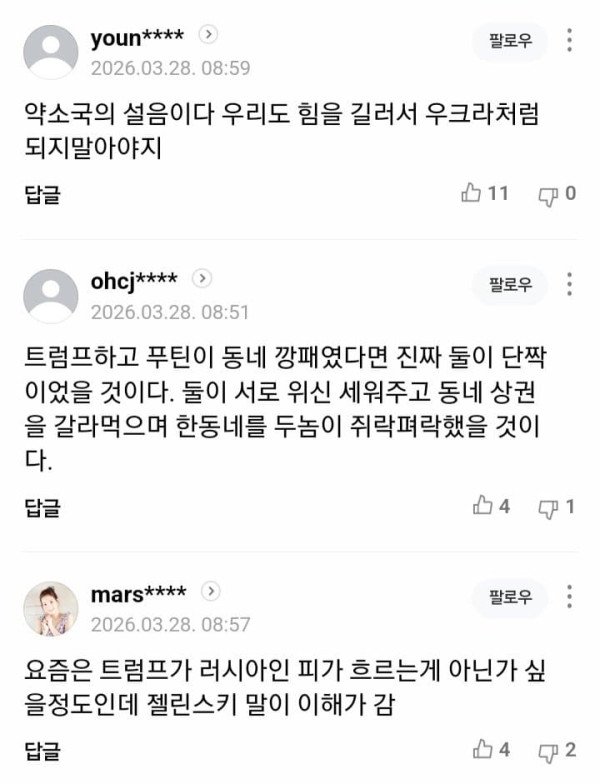Dislike the comment by mars****
The width and height of the screenshot is (600, 784).
click(548, 750)
